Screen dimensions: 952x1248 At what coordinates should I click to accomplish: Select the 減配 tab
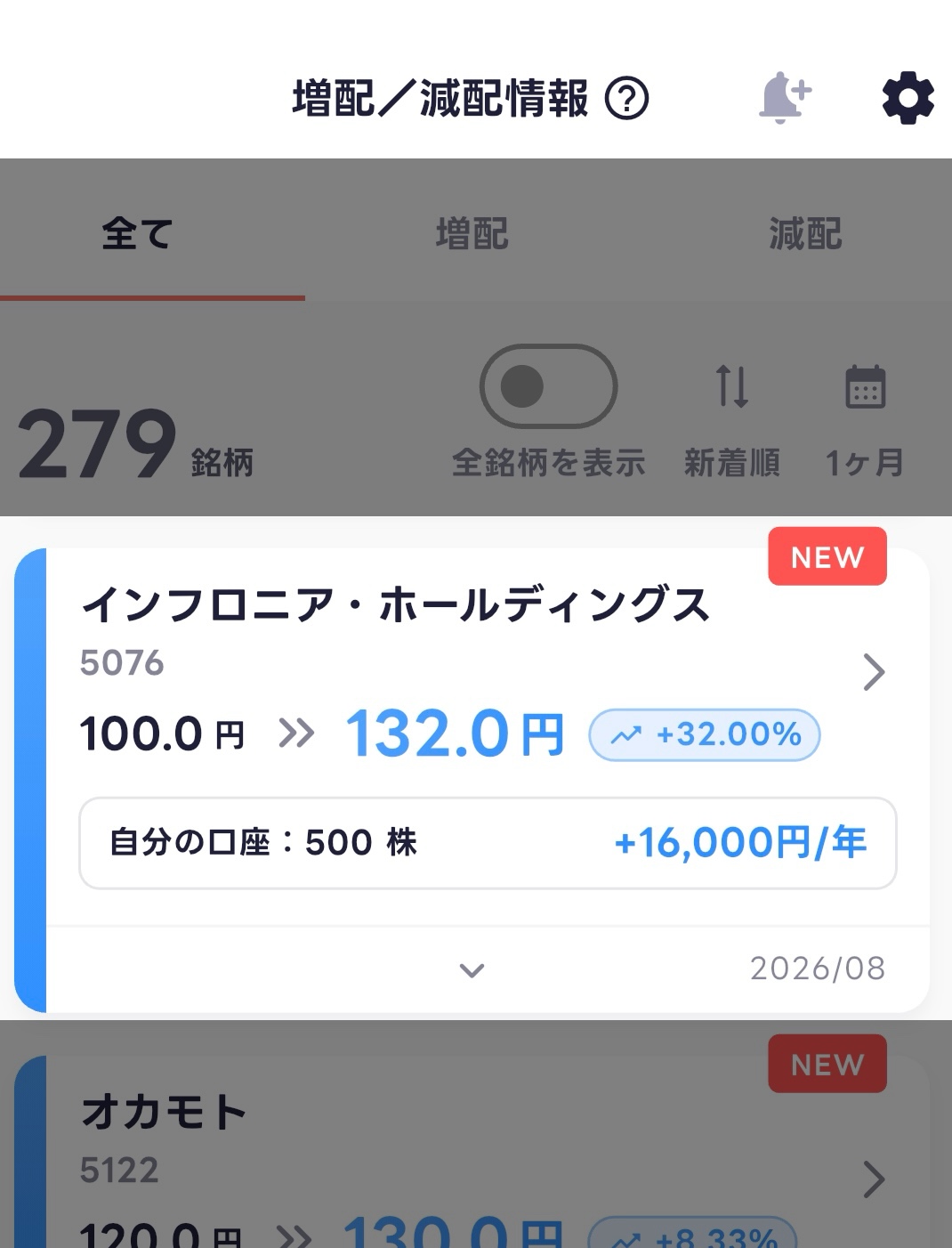click(x=805, y=234)
